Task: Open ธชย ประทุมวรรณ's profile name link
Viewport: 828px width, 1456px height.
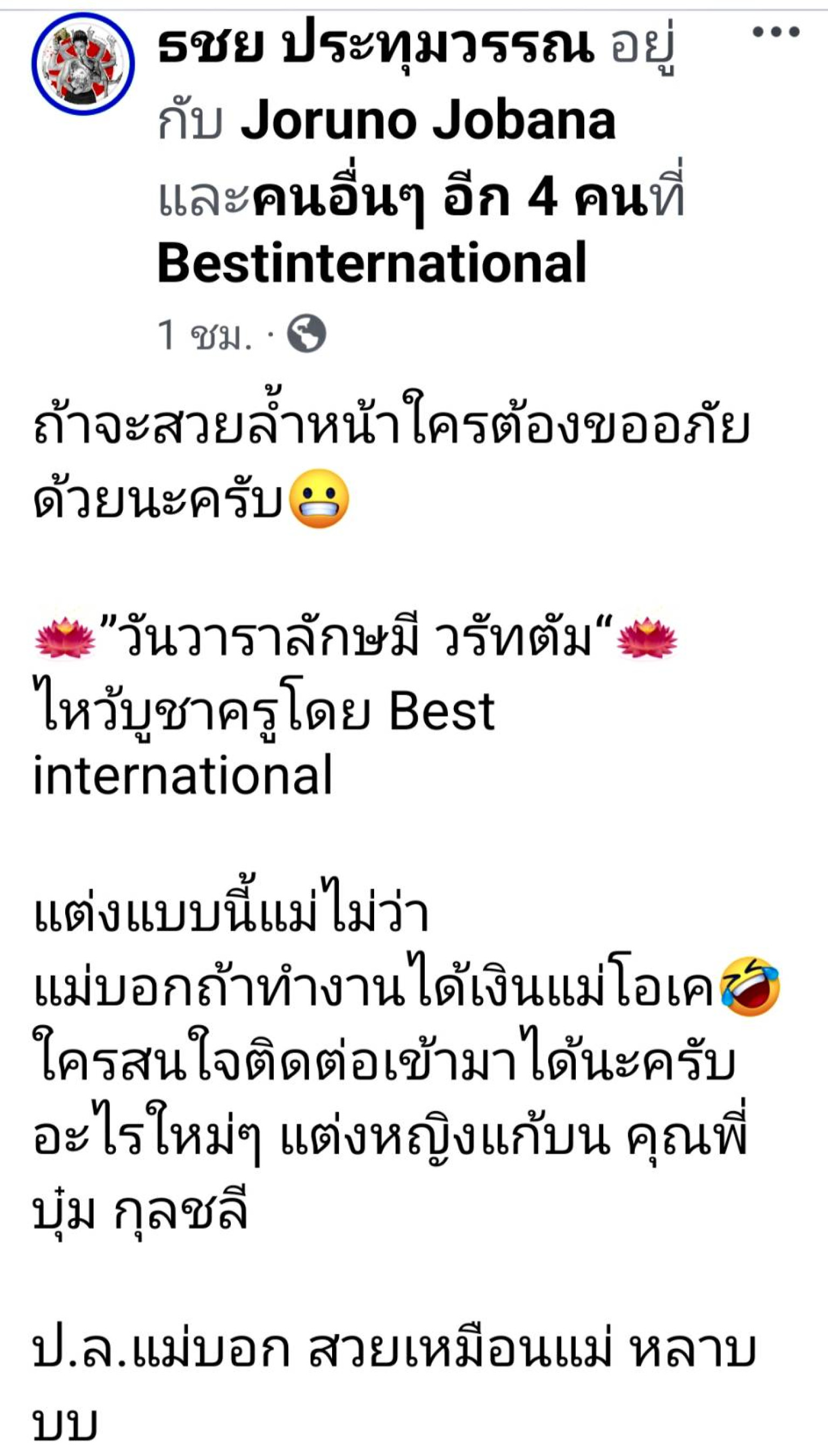Action: 375,46
